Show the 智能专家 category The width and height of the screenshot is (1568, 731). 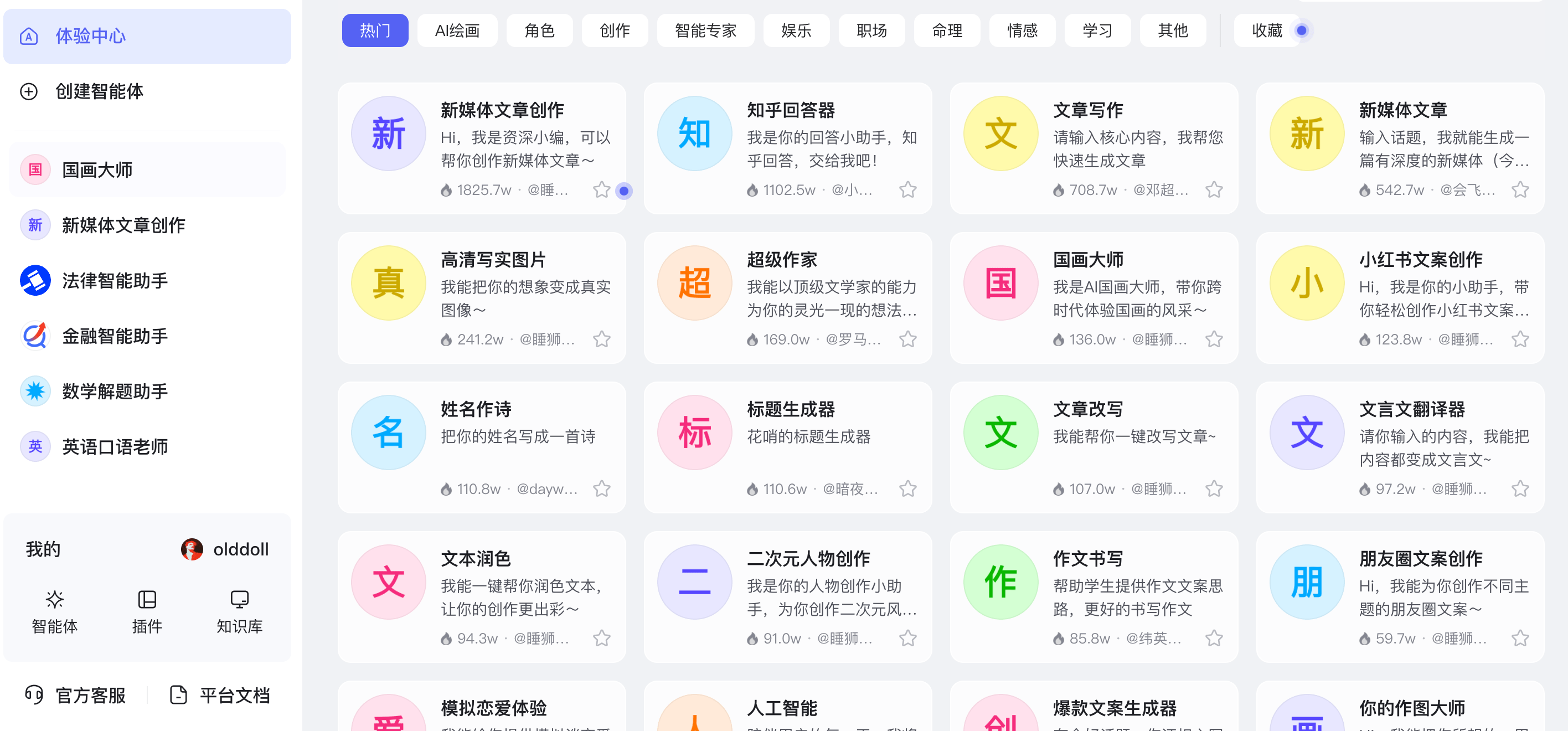click(705, 30)
